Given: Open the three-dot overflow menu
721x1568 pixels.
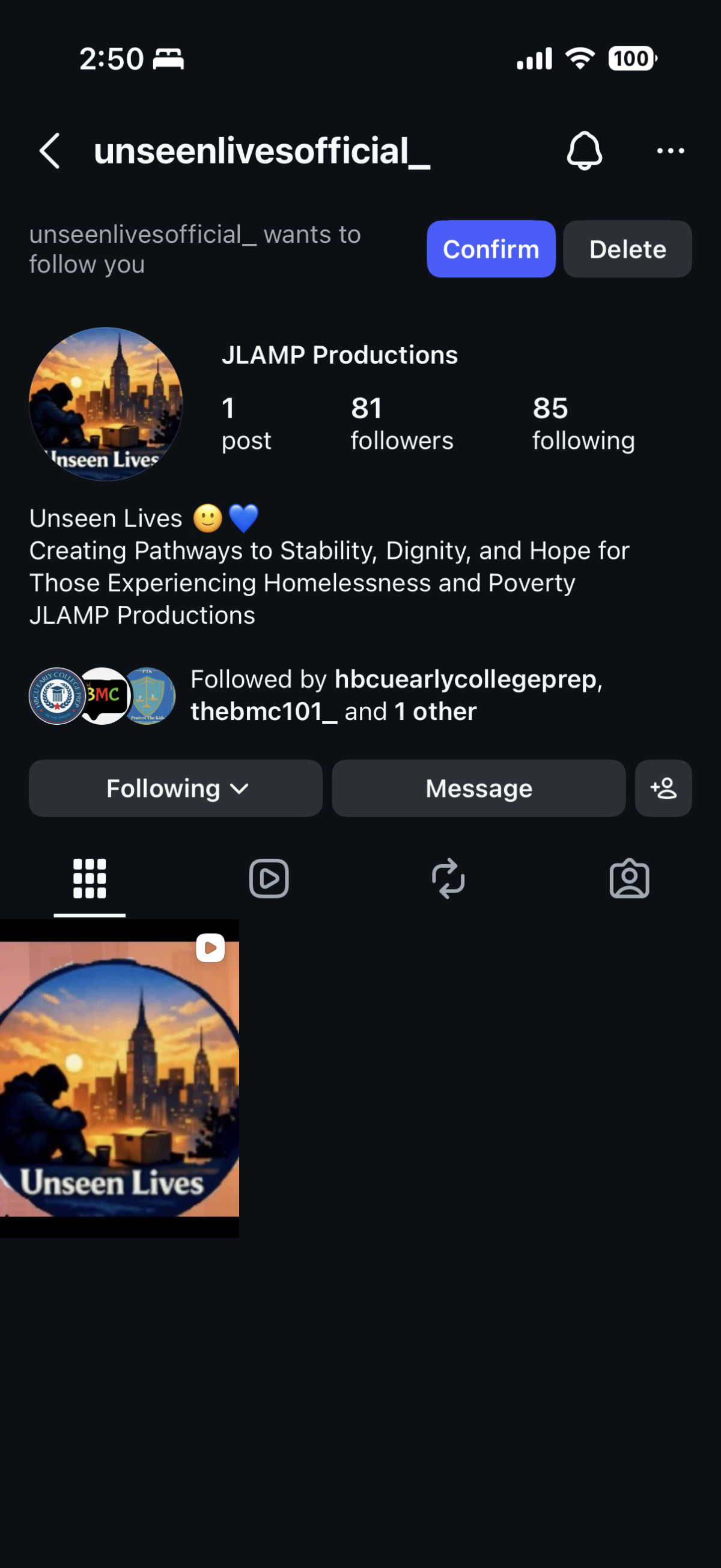Looking at the screenshot, I should (671, 151).
